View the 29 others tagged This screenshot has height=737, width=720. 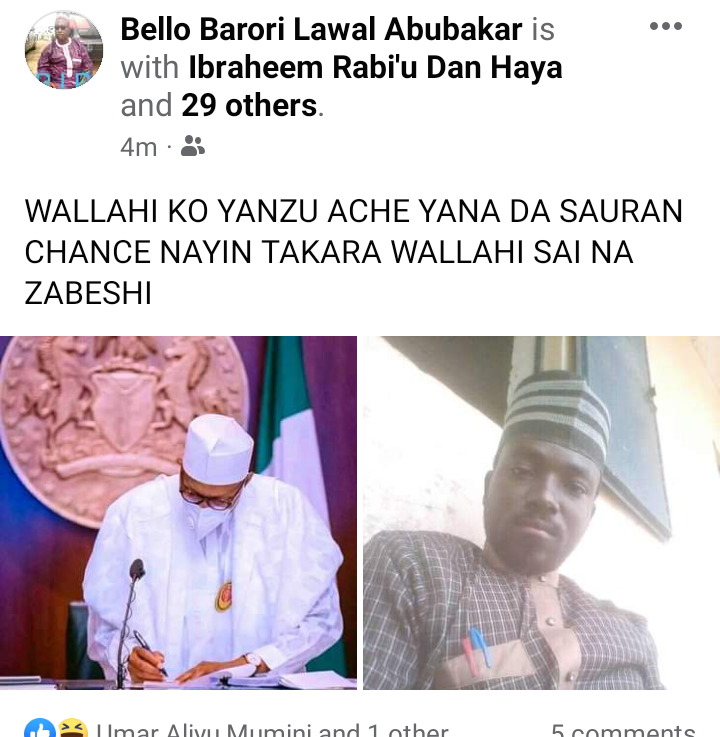pyautogui.click(x=249, y=105)
